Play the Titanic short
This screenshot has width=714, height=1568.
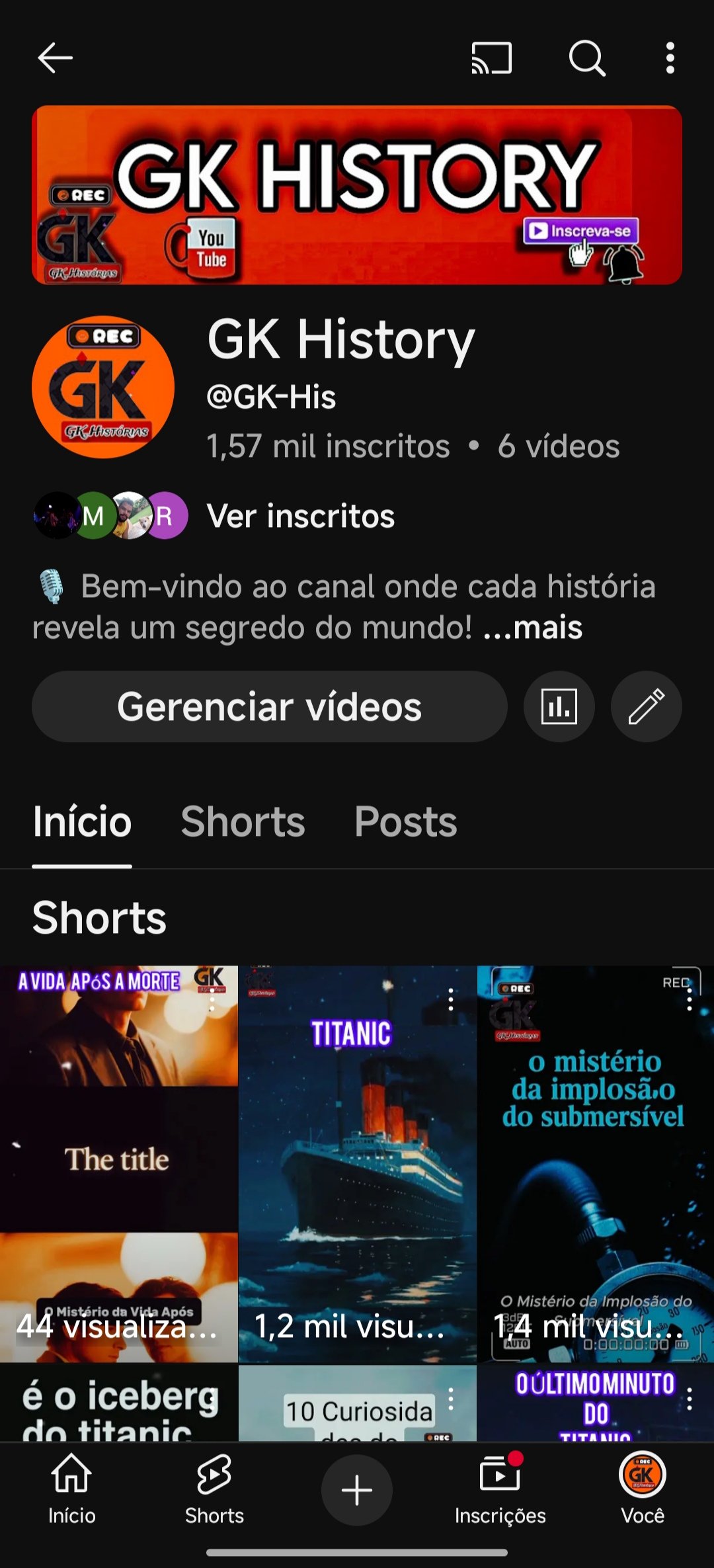point(357,1164)
